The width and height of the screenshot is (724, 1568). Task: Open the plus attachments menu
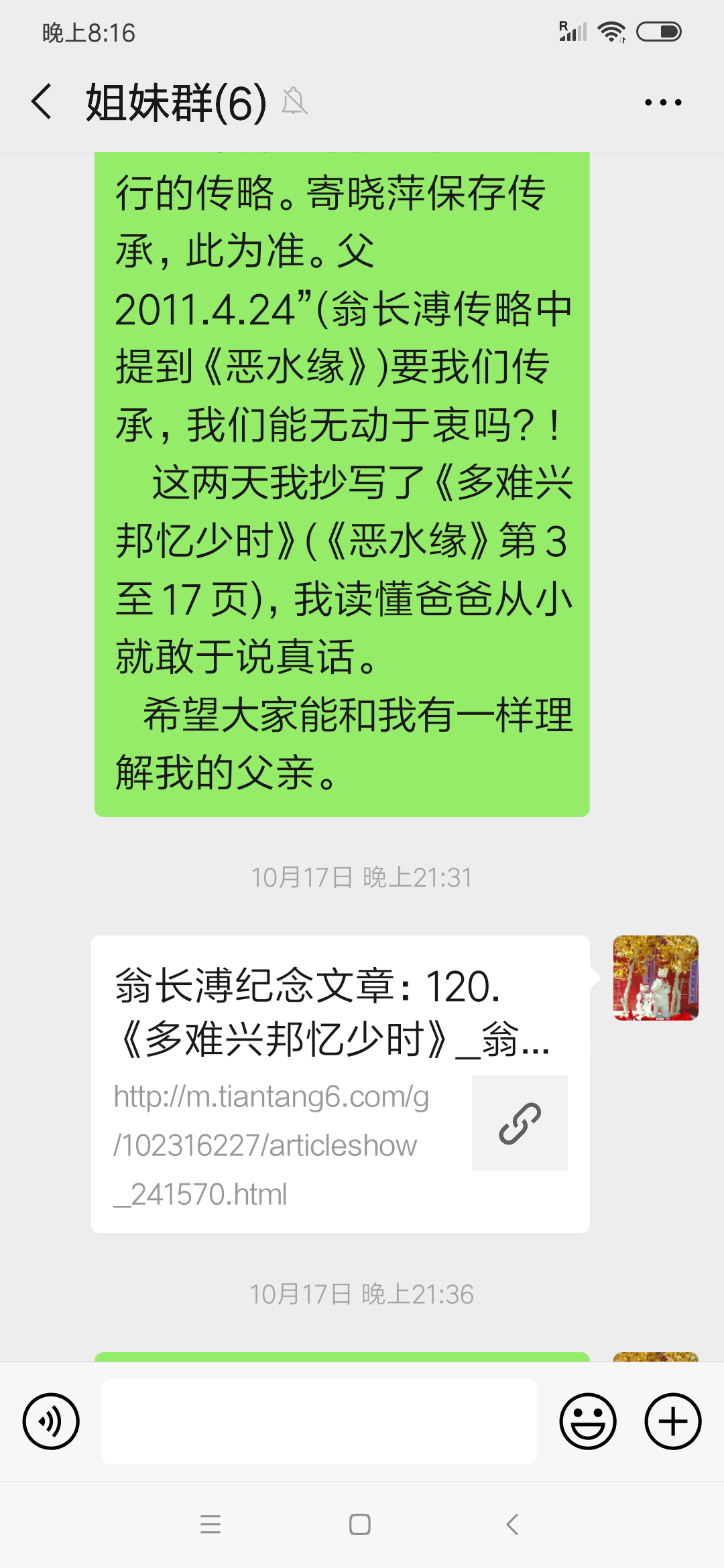[x=672, y=1421]
